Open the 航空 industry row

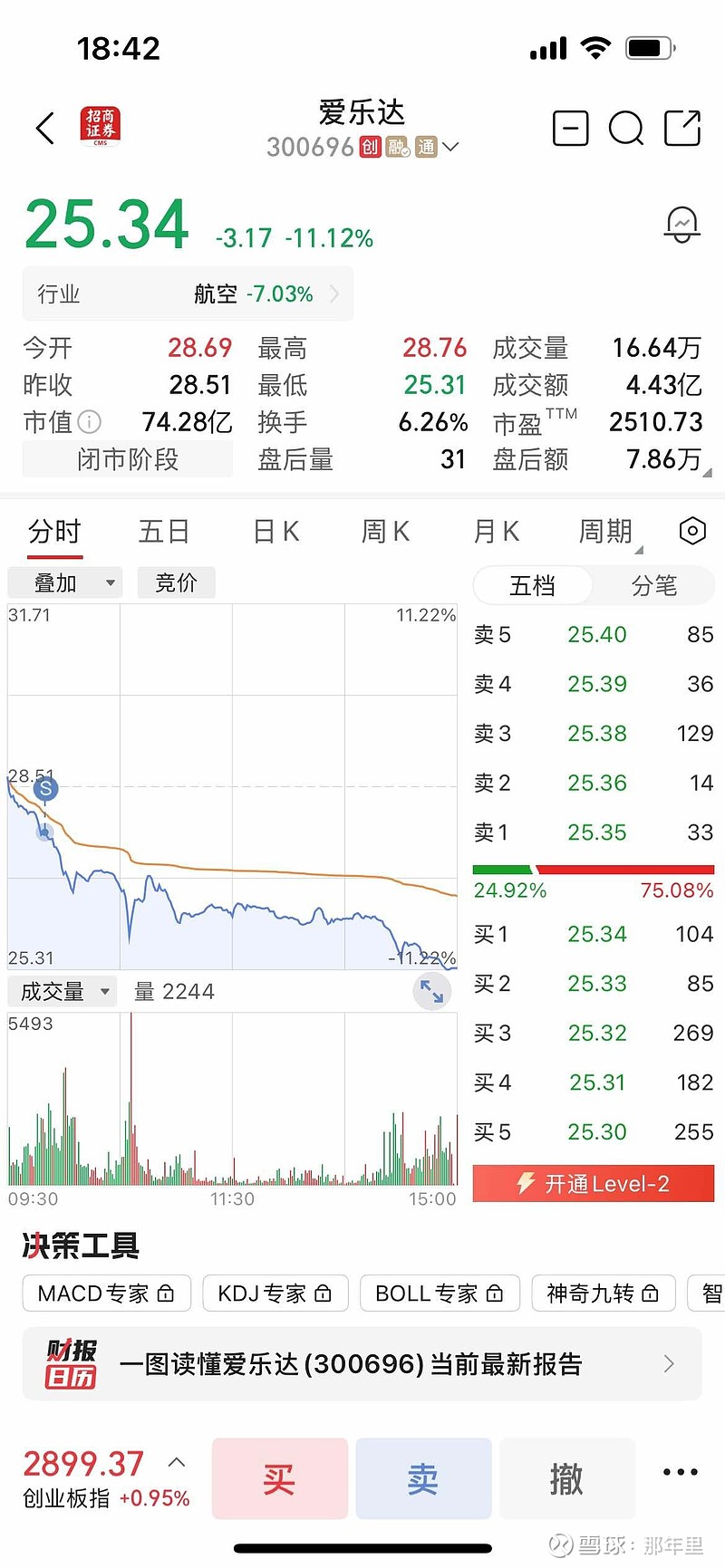(188, 294)
